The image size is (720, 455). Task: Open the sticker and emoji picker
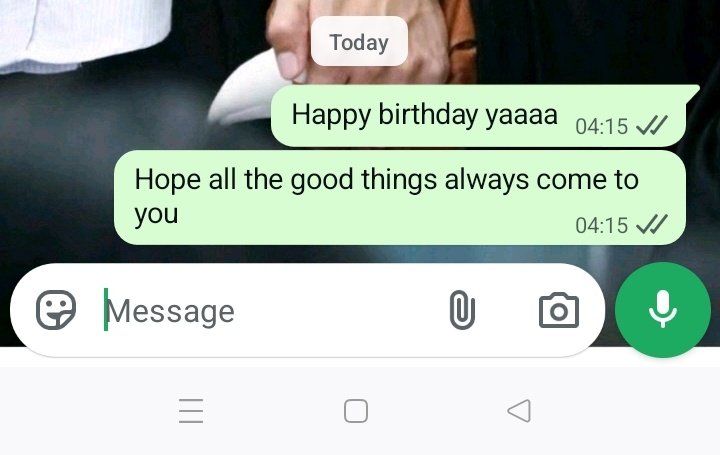(x=56, y=311)
